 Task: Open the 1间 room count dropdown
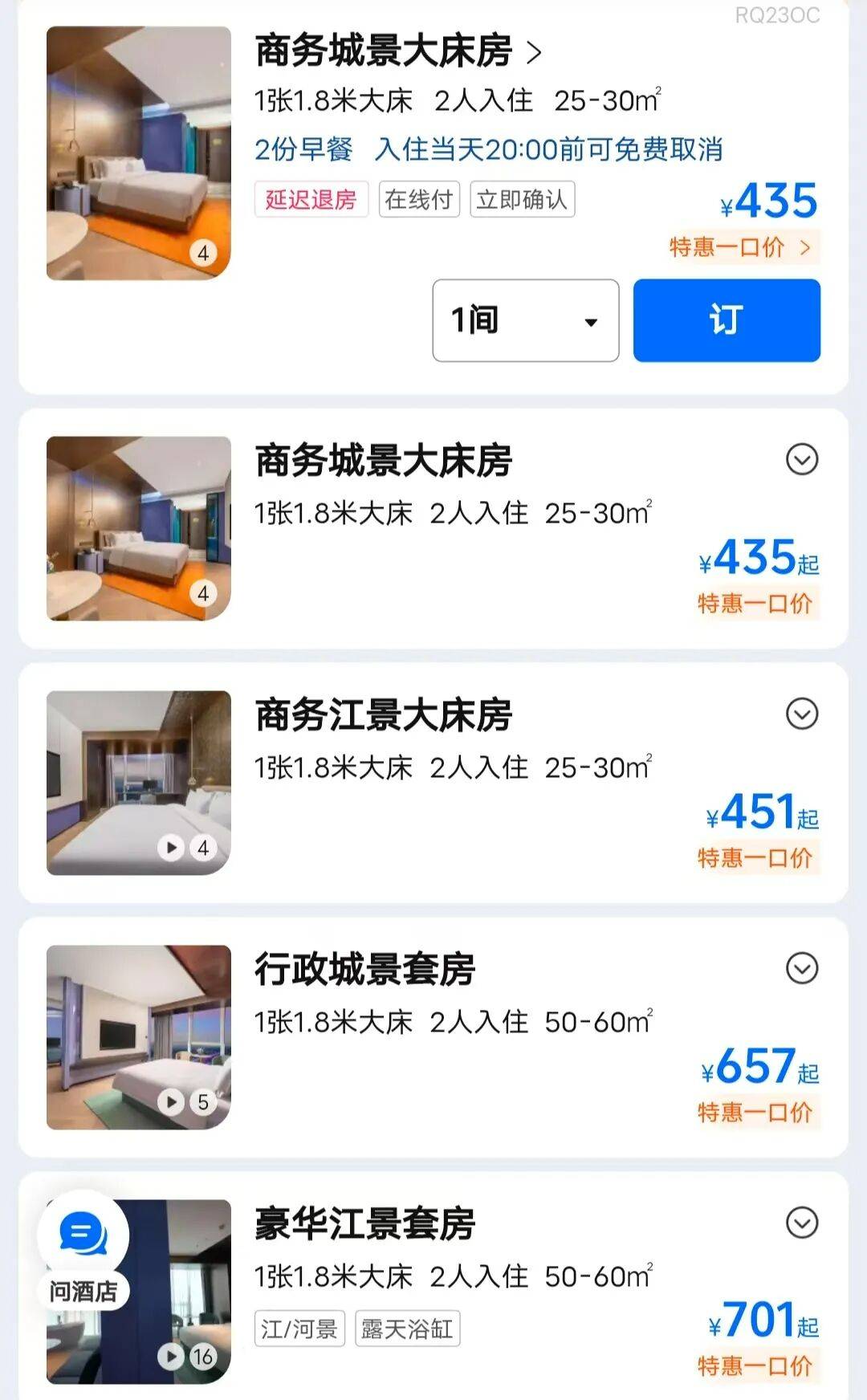[x=525, y=320]
